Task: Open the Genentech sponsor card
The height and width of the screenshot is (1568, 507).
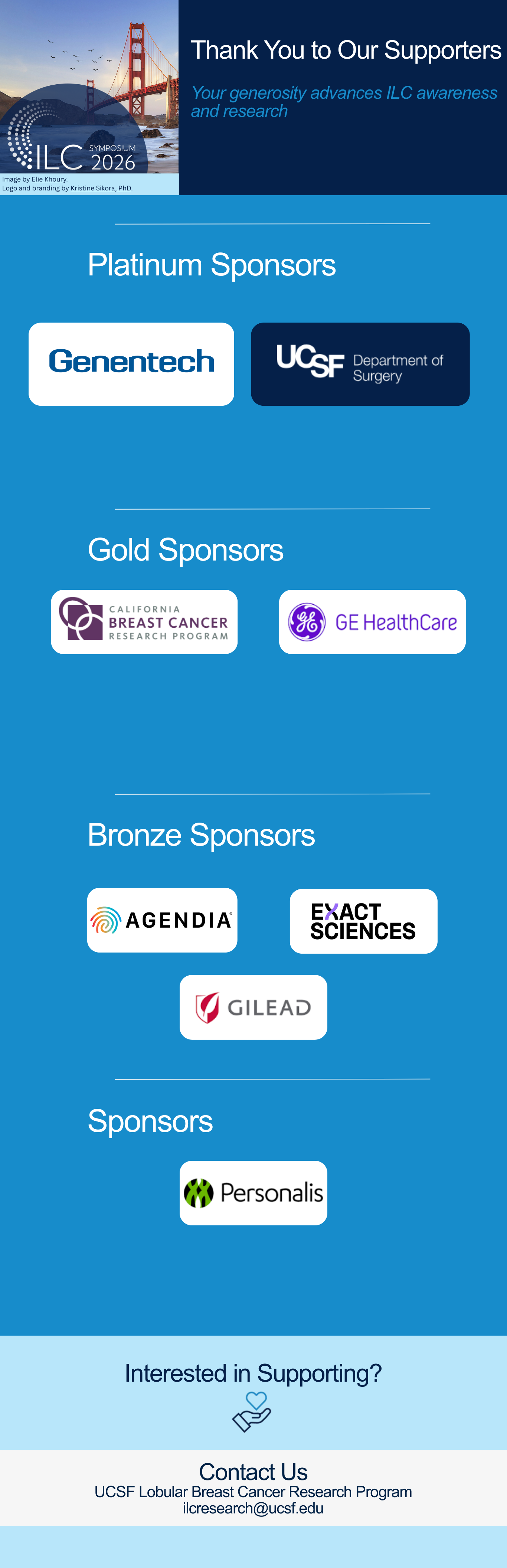Action: coord(131,364)
